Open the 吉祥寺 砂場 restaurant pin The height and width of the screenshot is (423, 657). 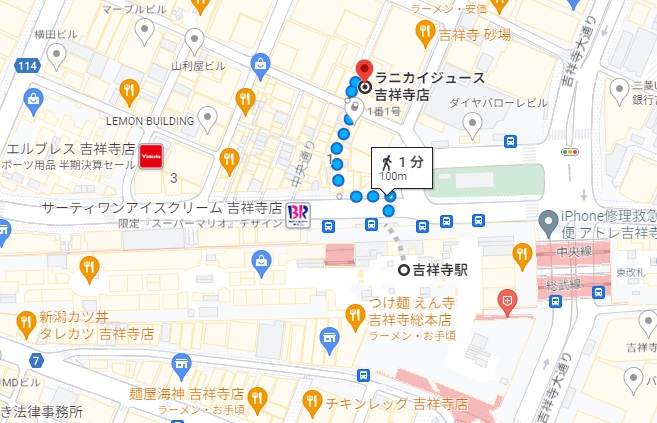[424, 34]
